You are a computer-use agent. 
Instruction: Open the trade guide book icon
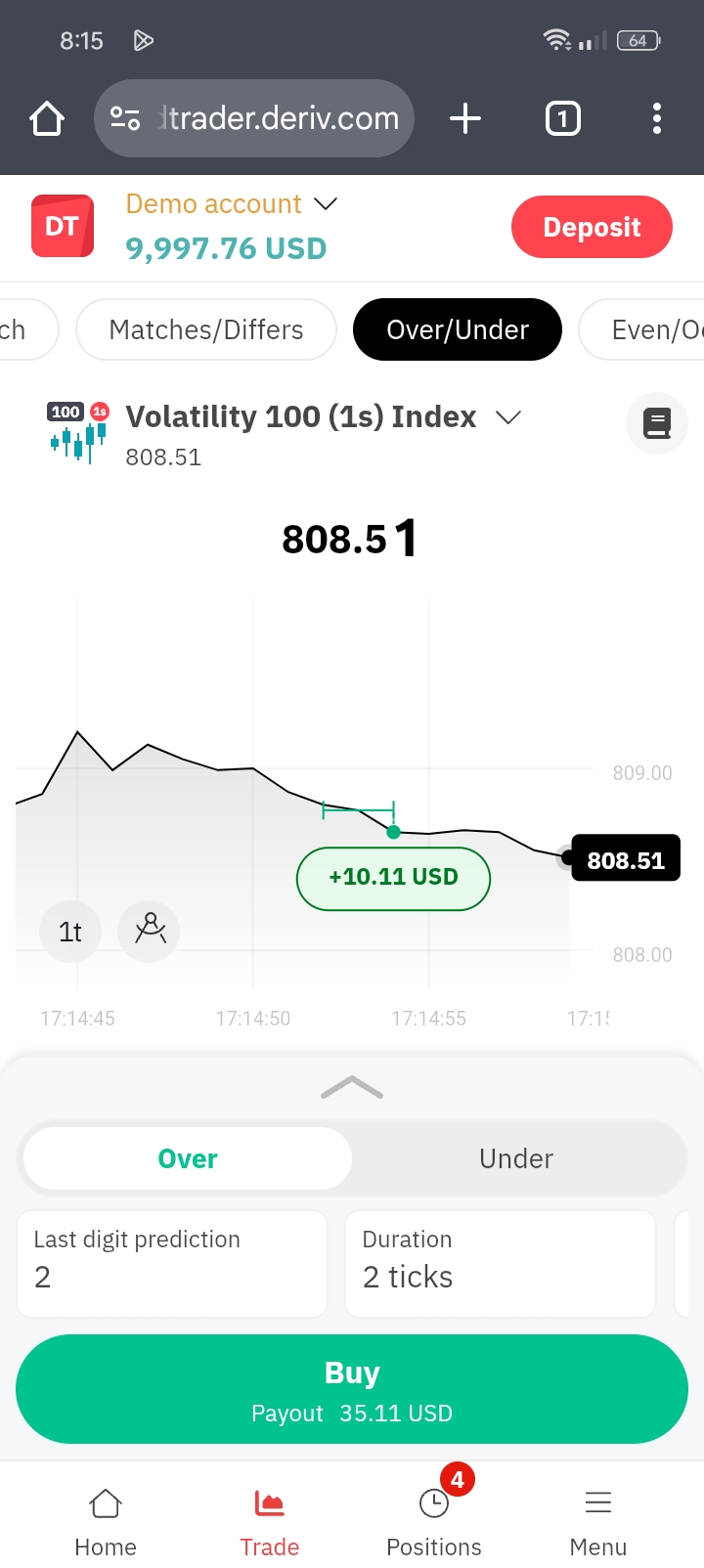(x=657, y=424)
